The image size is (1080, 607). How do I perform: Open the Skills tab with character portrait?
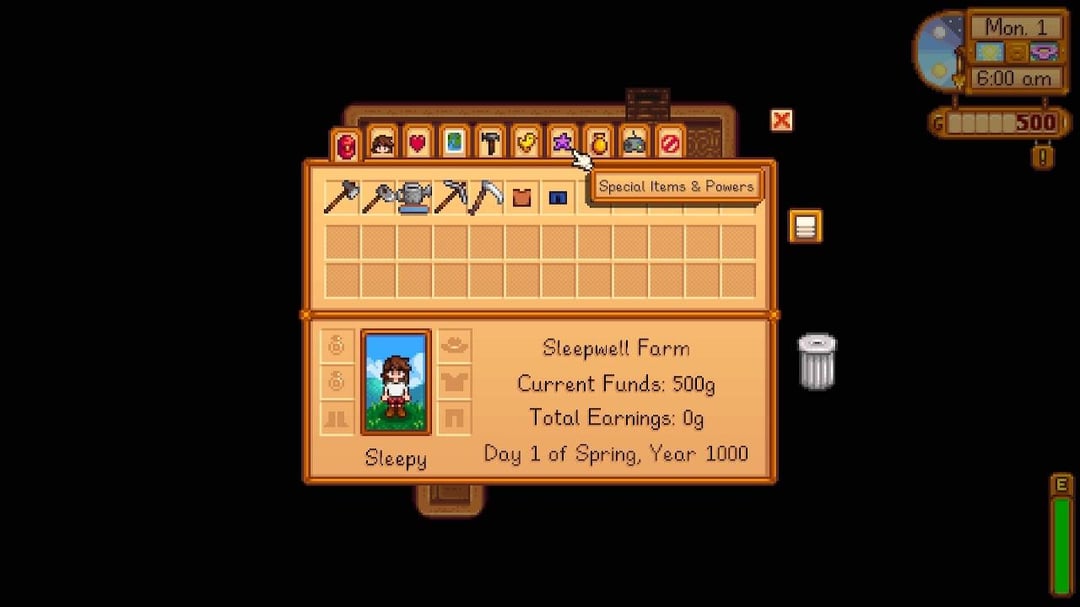point(382,144)
